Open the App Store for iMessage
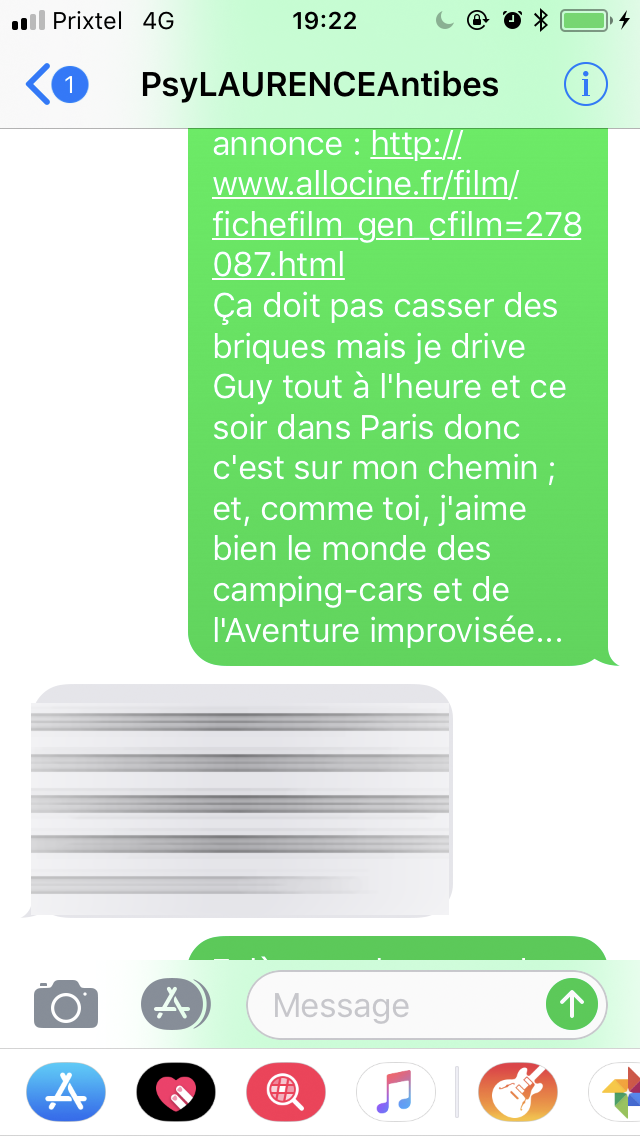 point(66,1092)
